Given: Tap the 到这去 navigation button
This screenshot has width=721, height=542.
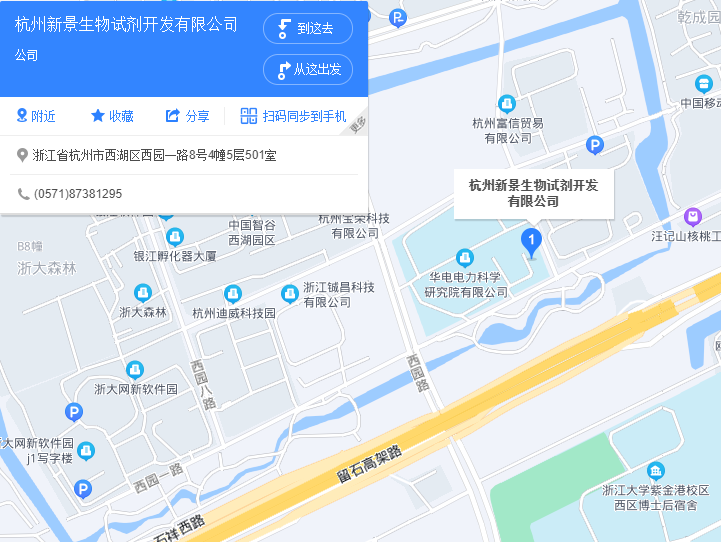Looking at the screenshot, I should tap(307, 28).
